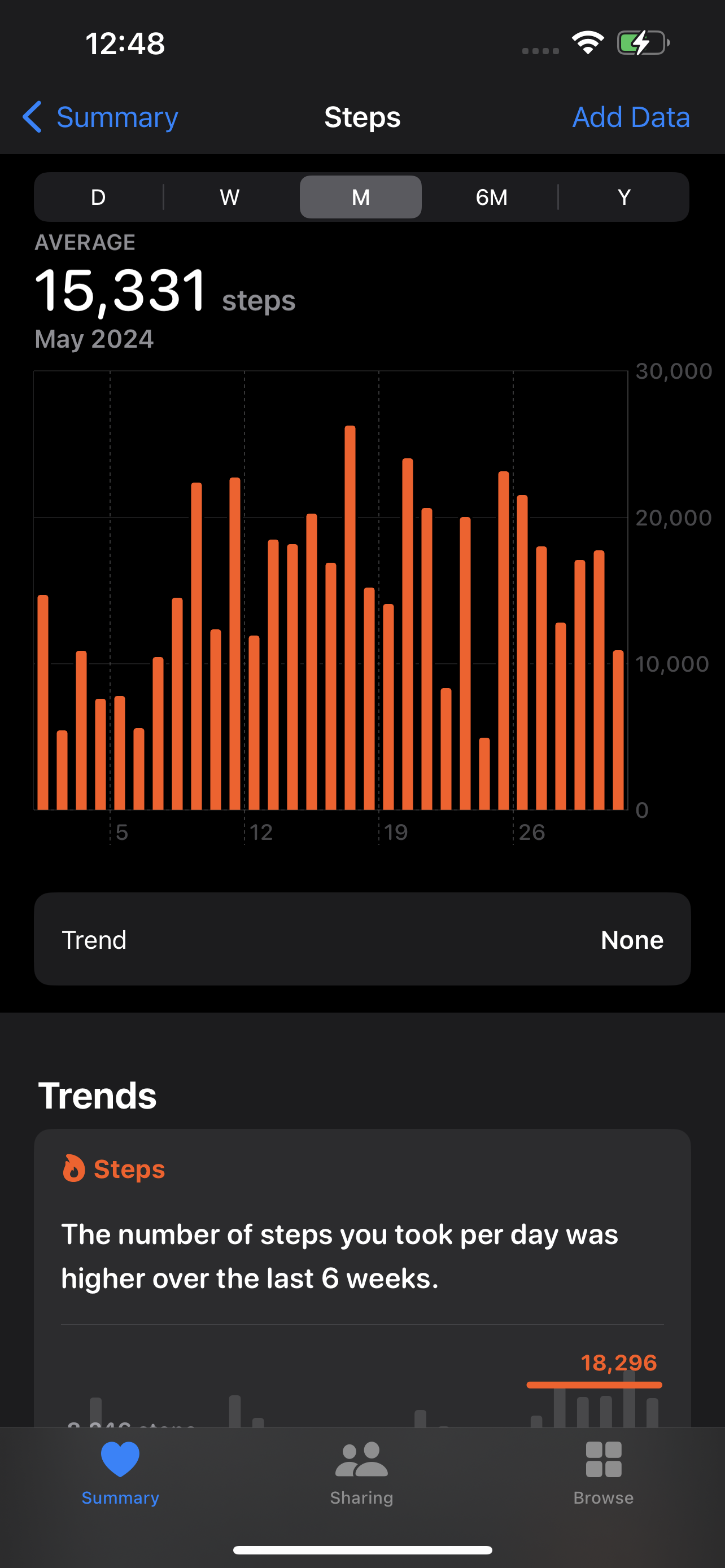Switch to the Y year view

(x=623, y=197)
